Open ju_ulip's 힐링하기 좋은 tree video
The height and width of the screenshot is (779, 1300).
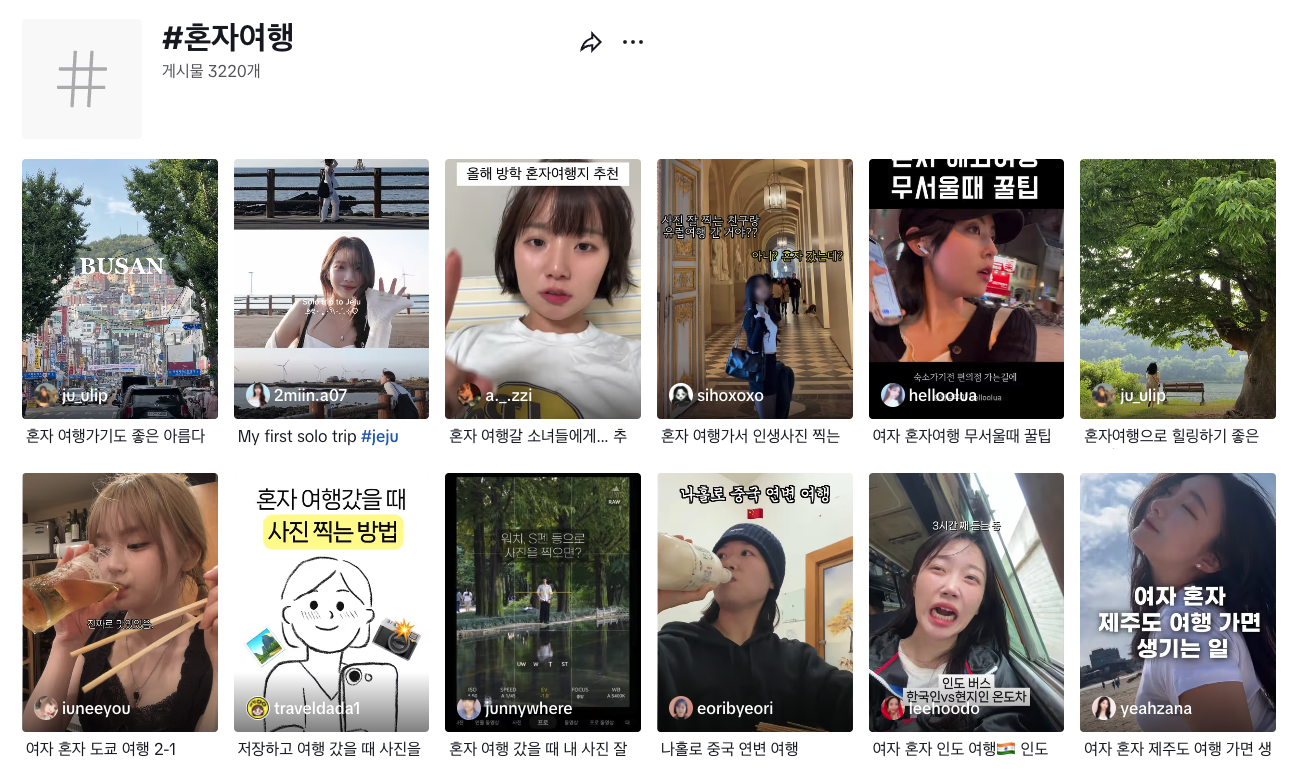click(x=1177, y=288)
